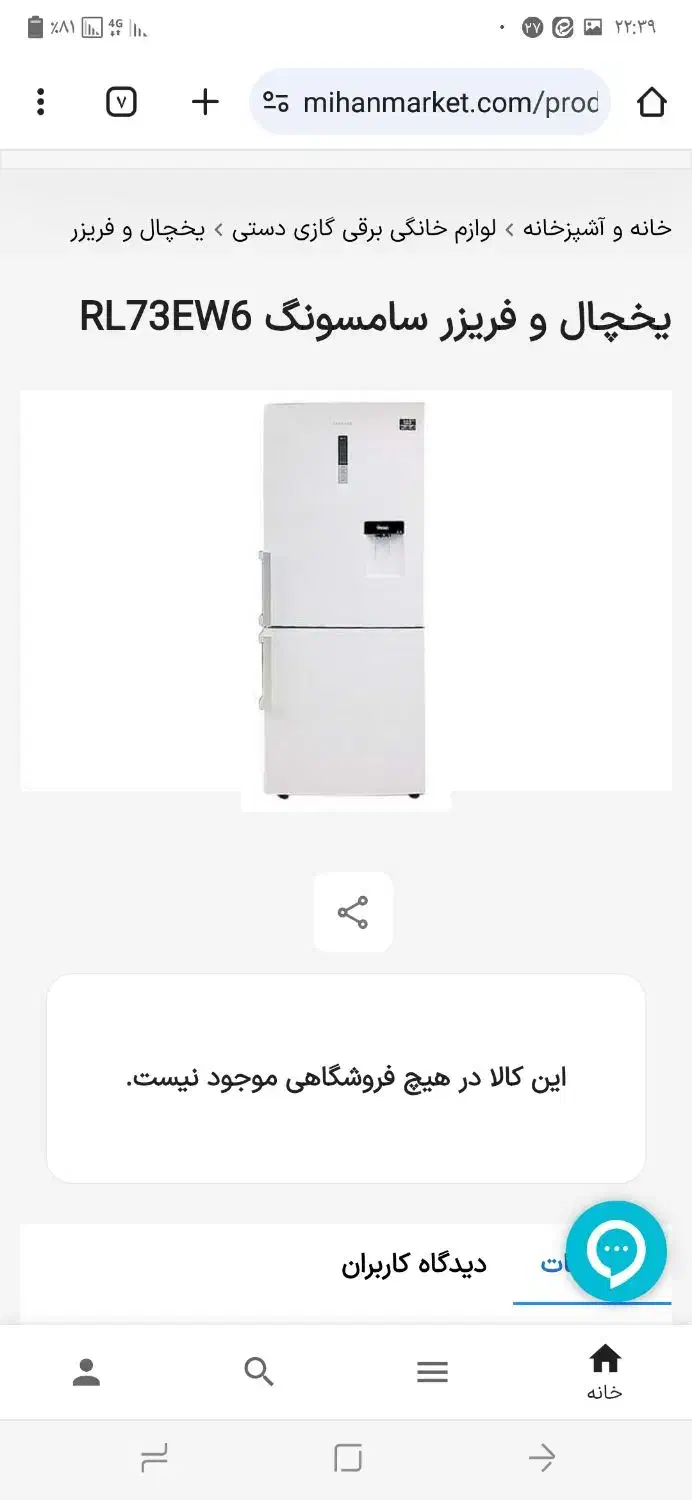The image size is (692, 1500).
Task: Open recent apps from the system bar
Action: (x=154, y=1459)
